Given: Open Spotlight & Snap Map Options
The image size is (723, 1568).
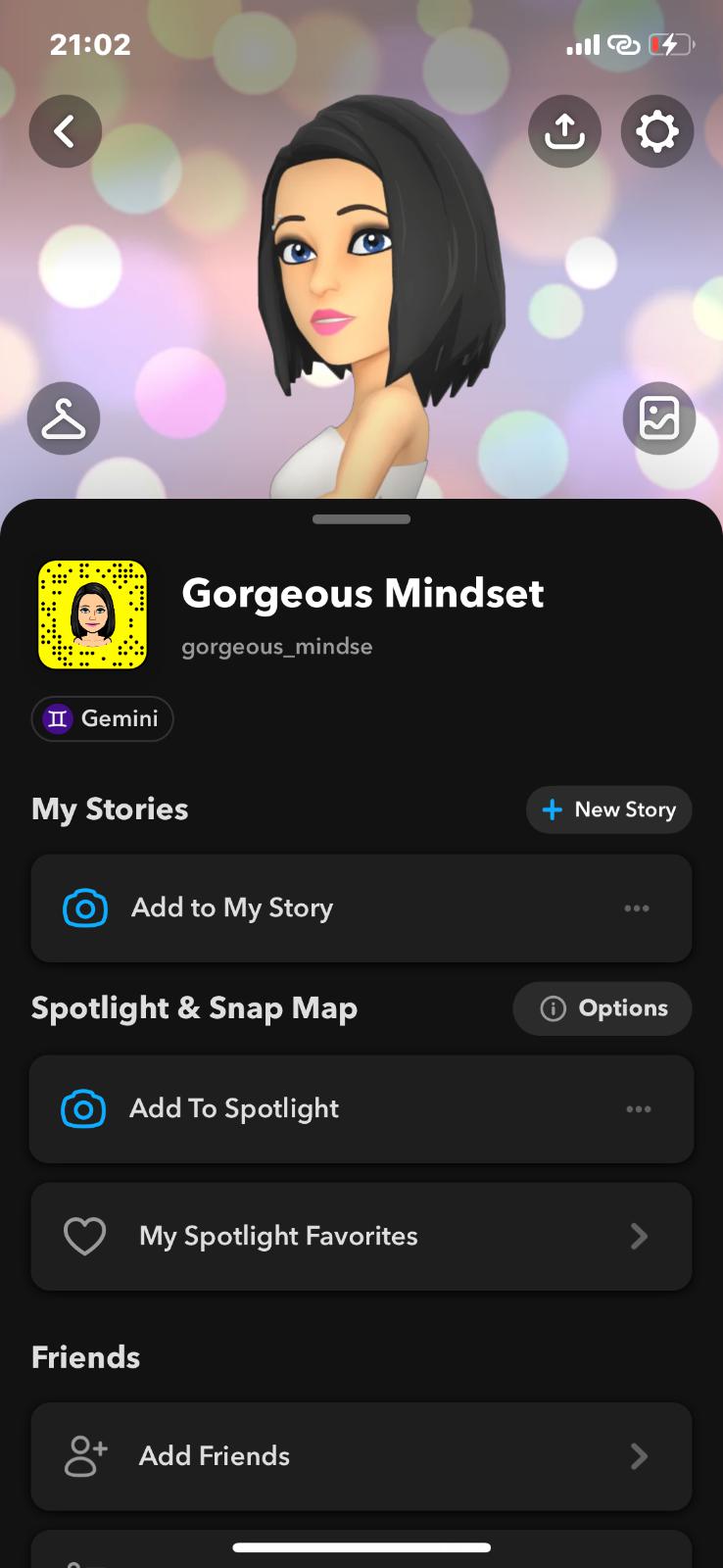Looking at the screenshot, I should [602, 1008].
